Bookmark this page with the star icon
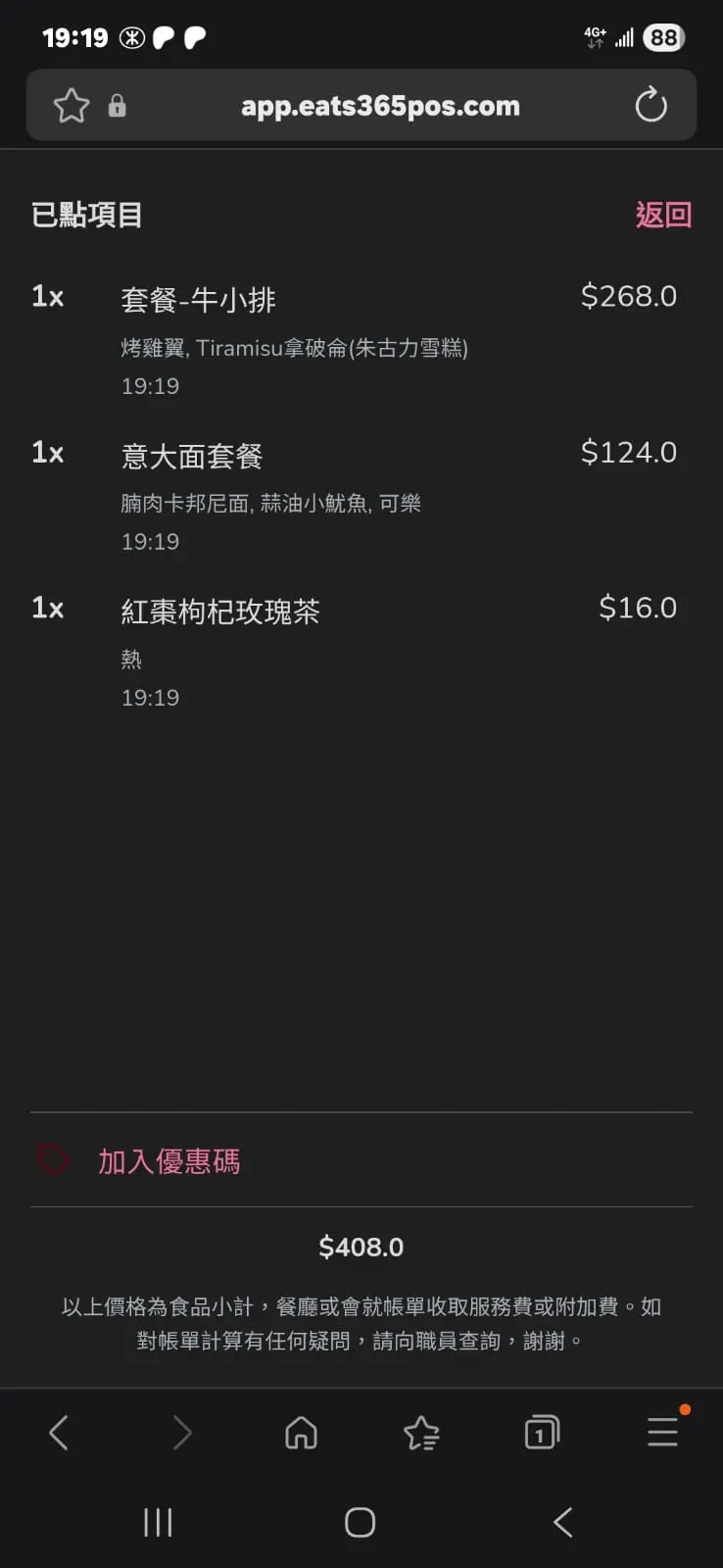The image size is (723, 1568). point(72,106)
